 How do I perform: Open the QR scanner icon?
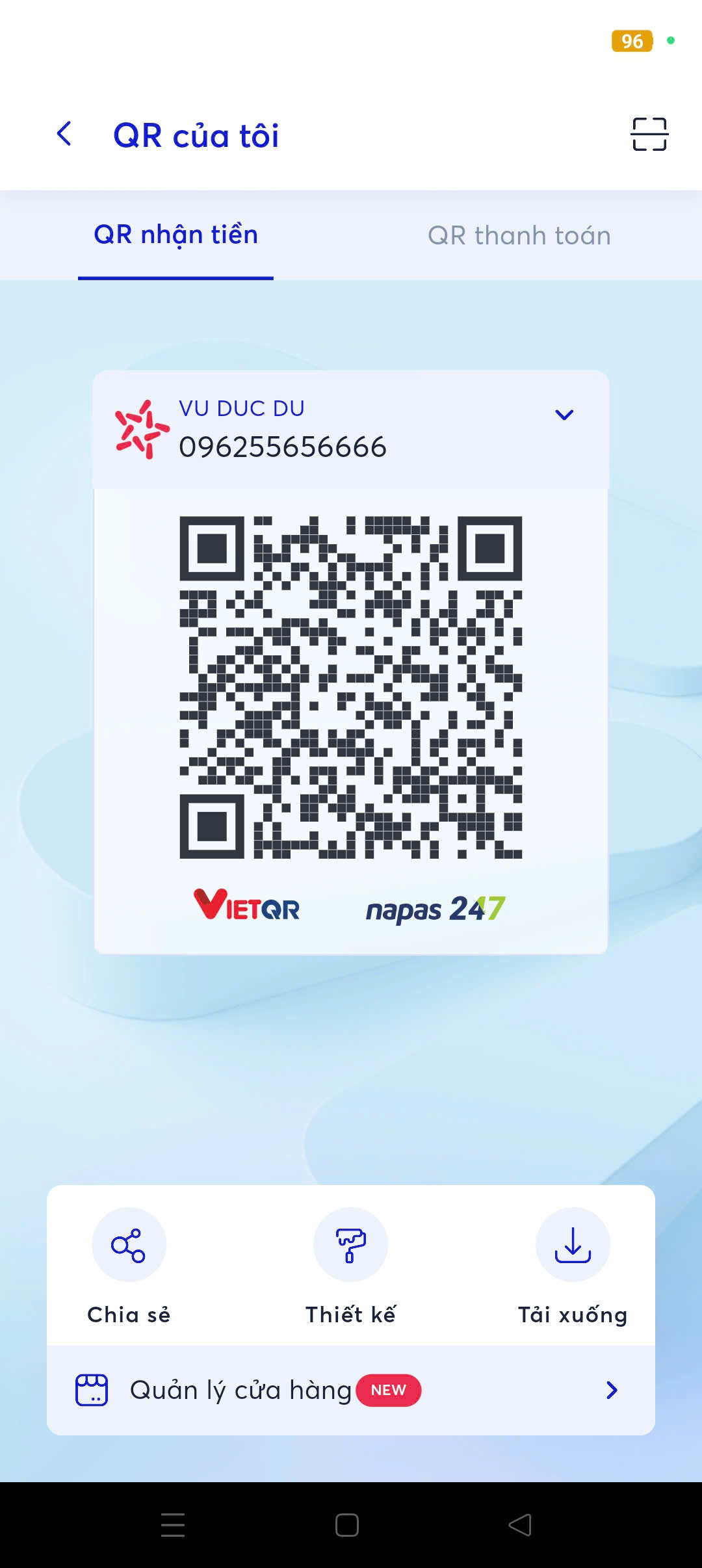pos(649,135)
